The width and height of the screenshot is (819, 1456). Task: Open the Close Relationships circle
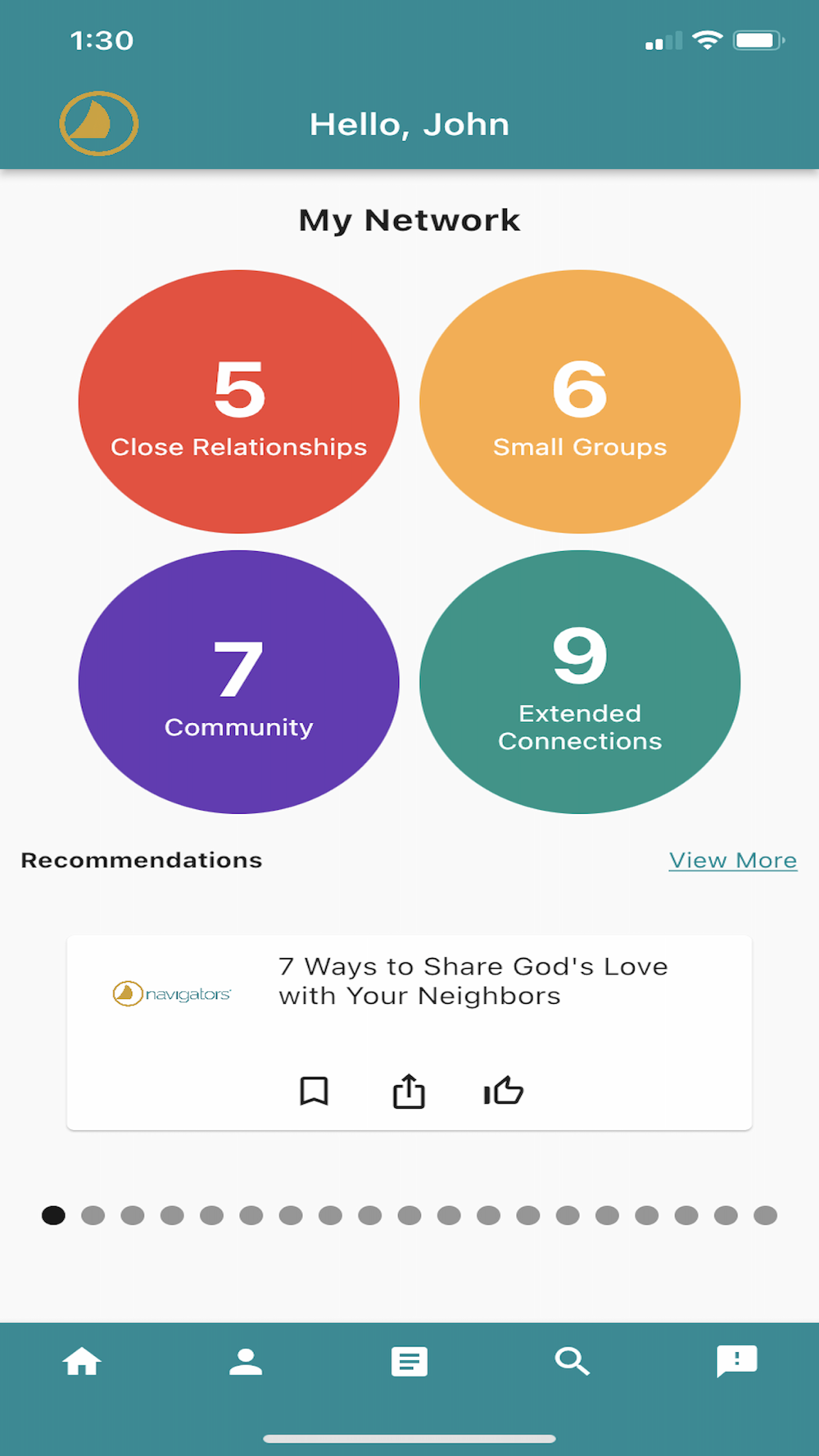click(x=238, y=401)
